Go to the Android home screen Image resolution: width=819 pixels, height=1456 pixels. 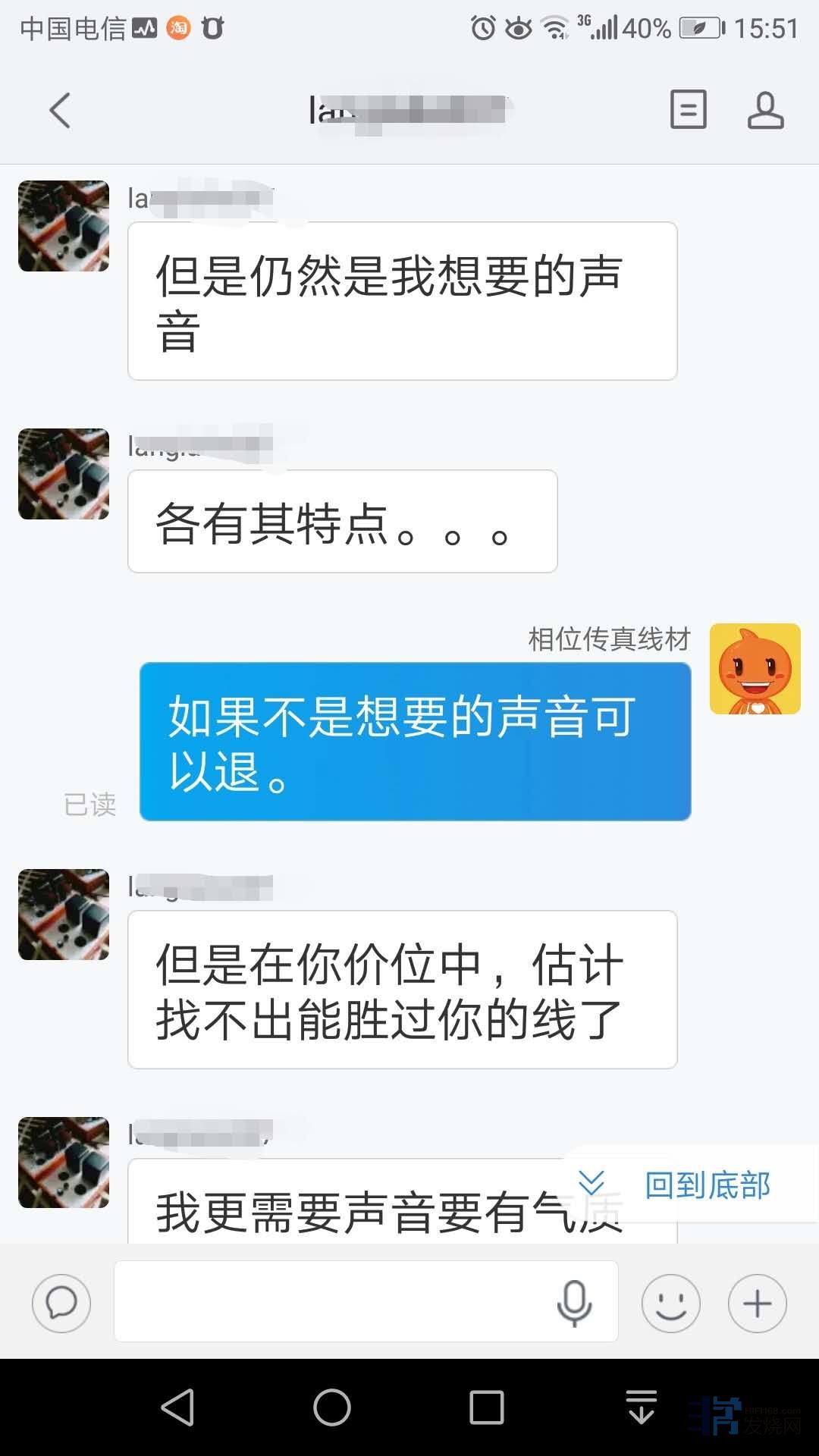[x=332, y=1407]
